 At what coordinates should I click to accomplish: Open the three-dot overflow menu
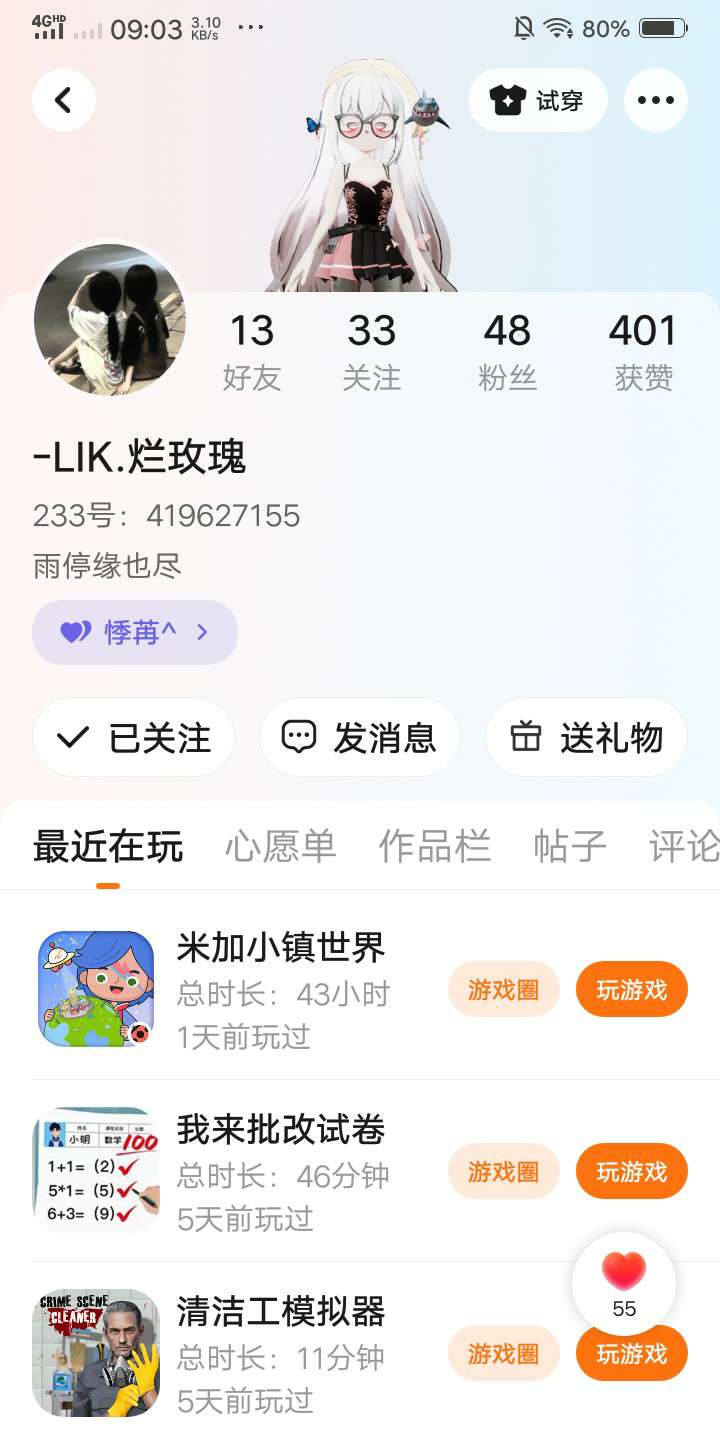655,100
